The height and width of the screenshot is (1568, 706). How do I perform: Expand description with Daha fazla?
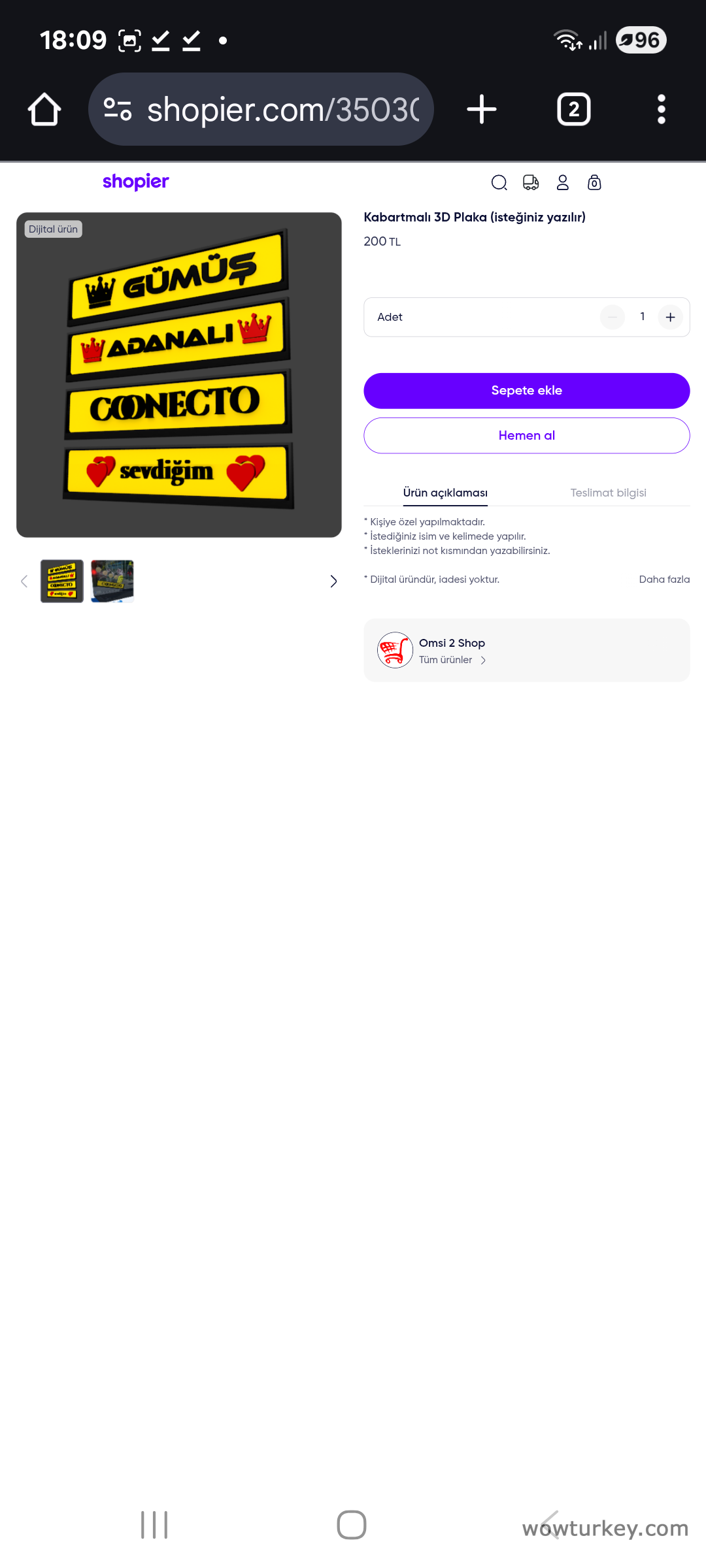tap(664, 580)
